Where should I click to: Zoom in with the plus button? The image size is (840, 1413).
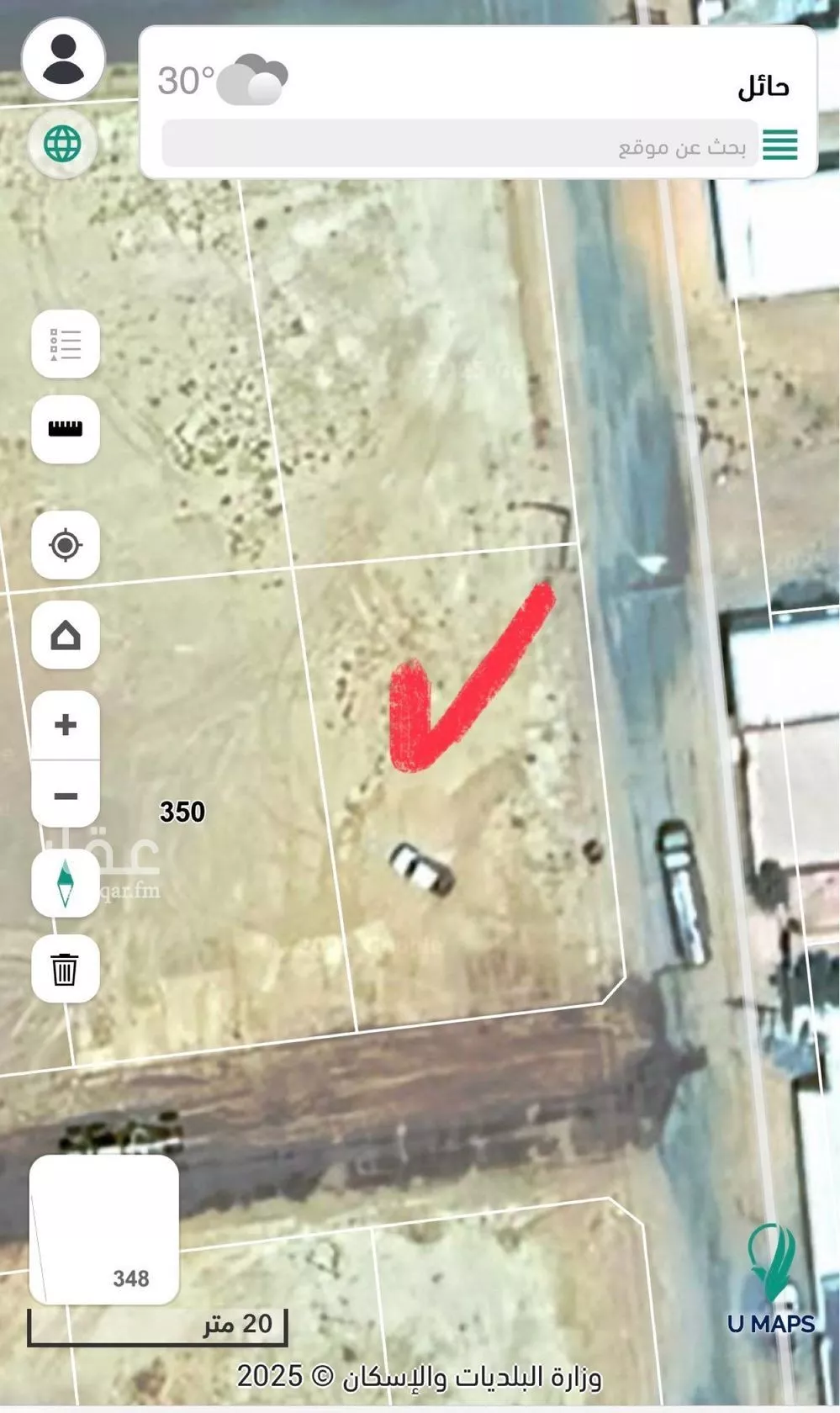tap(66, 725)
